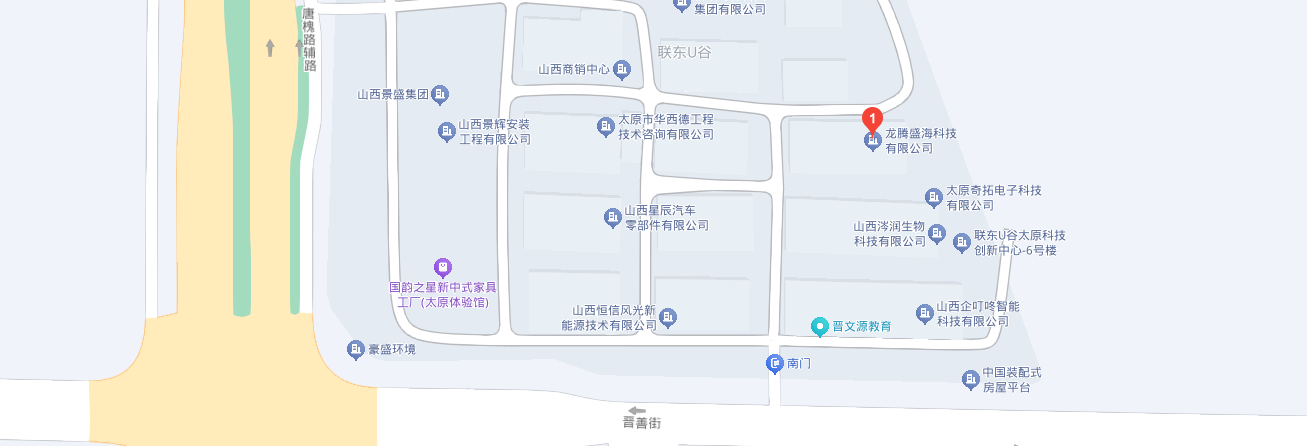1307x446 pixels.
Task: Tap 国韵之星新中式家具工厂 shopping marker
Action: (443, 267)
